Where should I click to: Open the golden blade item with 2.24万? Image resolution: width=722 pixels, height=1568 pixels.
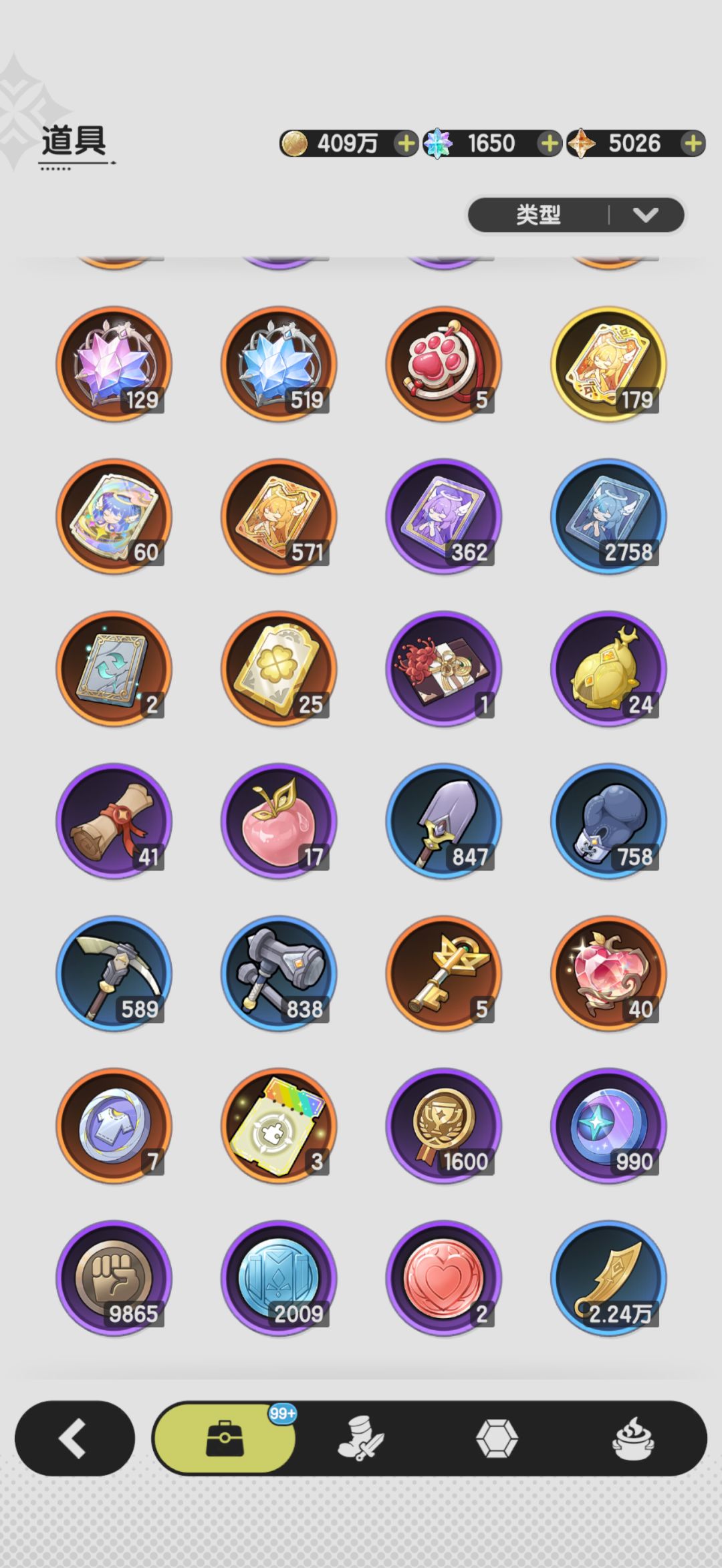(x=608, y=1278)
